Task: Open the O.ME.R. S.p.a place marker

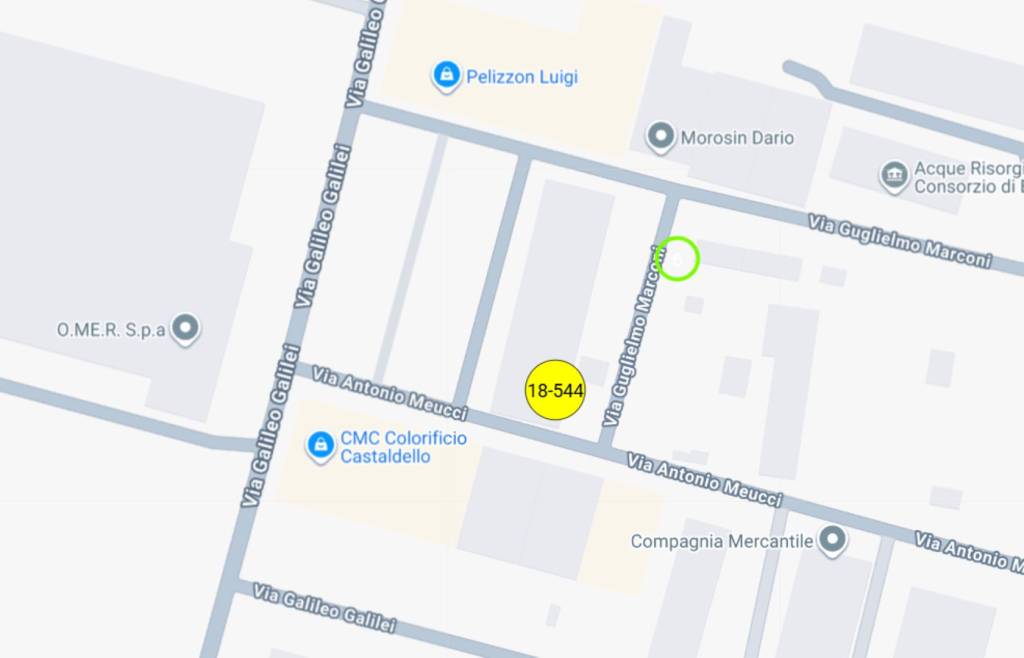Action: [185, 328]
